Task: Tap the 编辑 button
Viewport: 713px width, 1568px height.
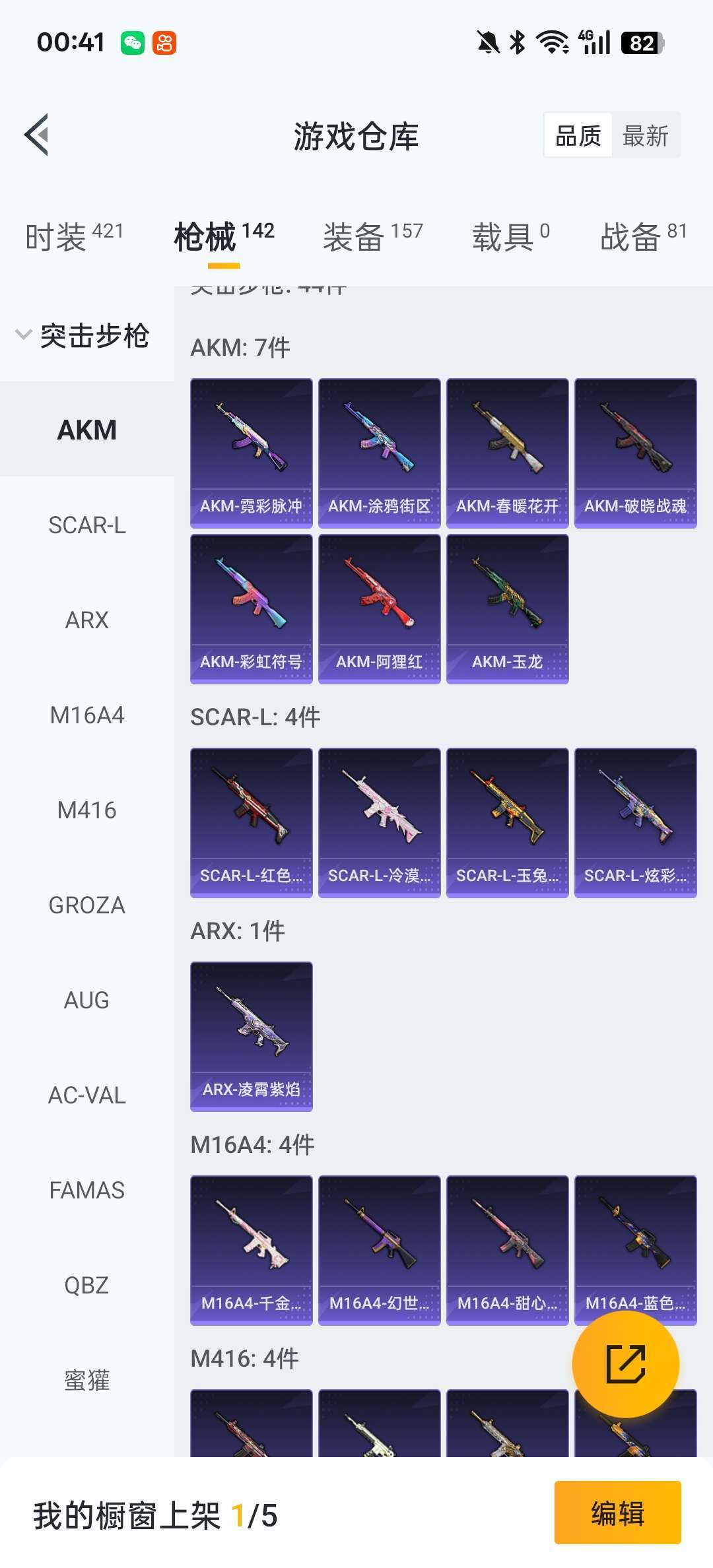Action: (x=617, y=1513)
